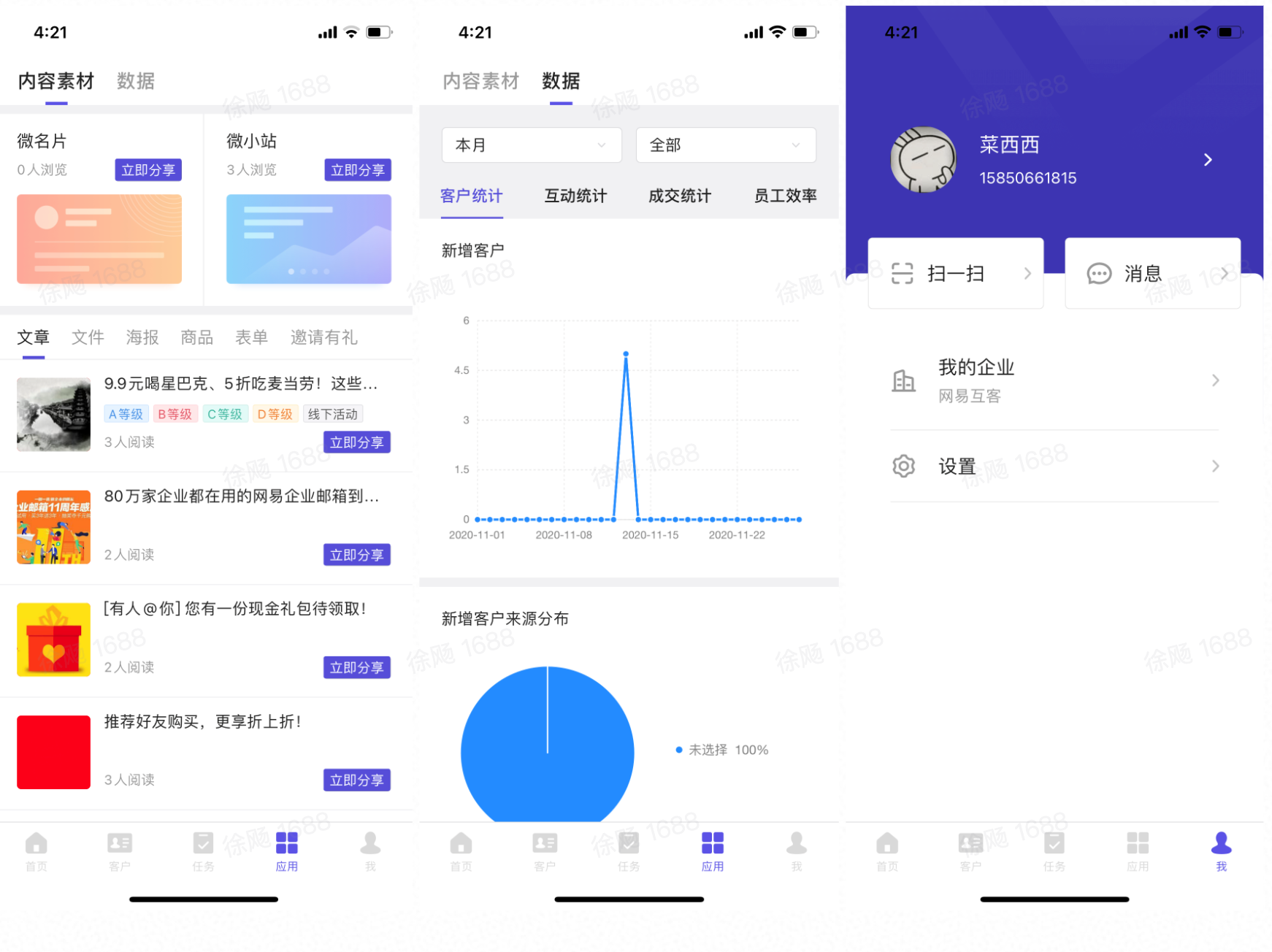Expand the 本月 time range dropdown
This screenshot has height=952, width=1272.
click(531, 145)
